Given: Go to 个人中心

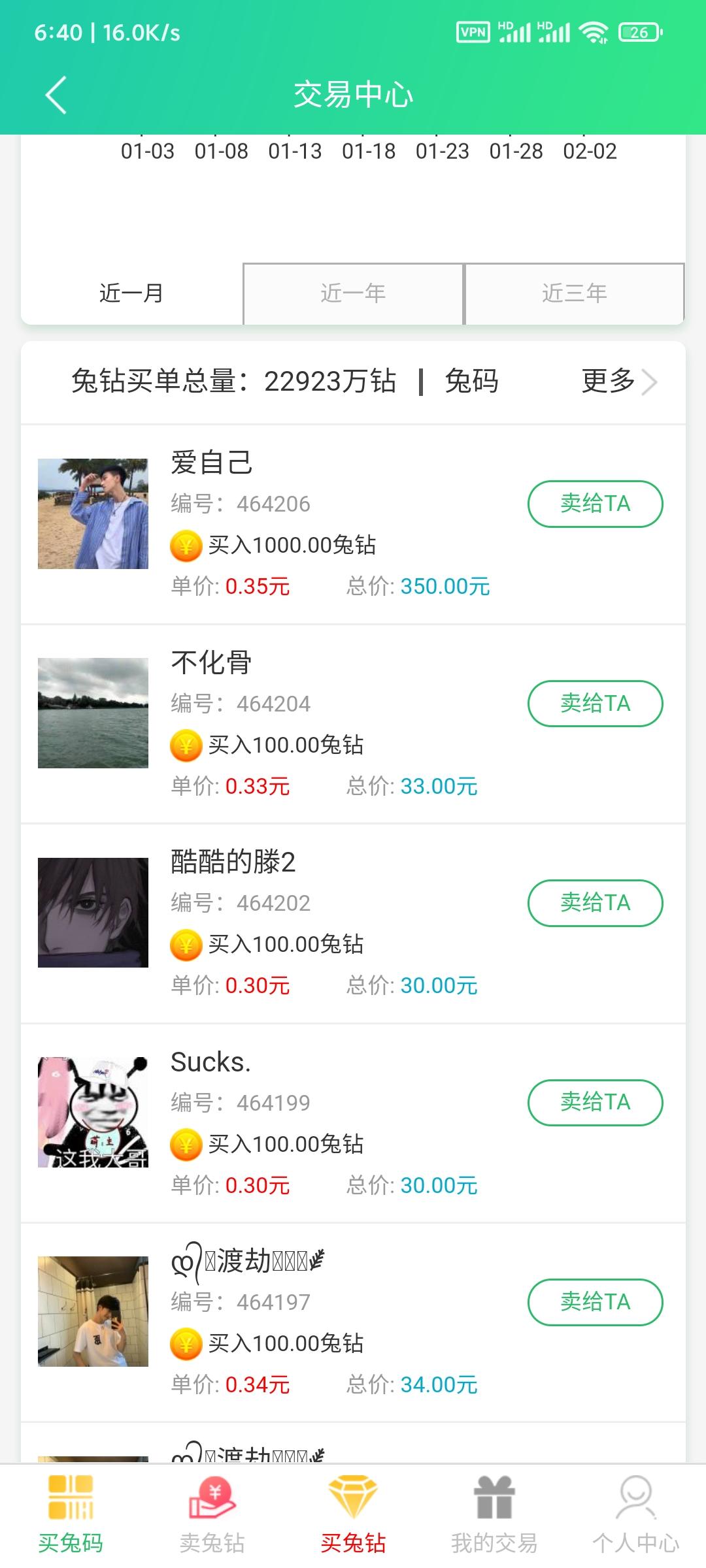Looking at the screenshot, I should tap(635, 1514).
